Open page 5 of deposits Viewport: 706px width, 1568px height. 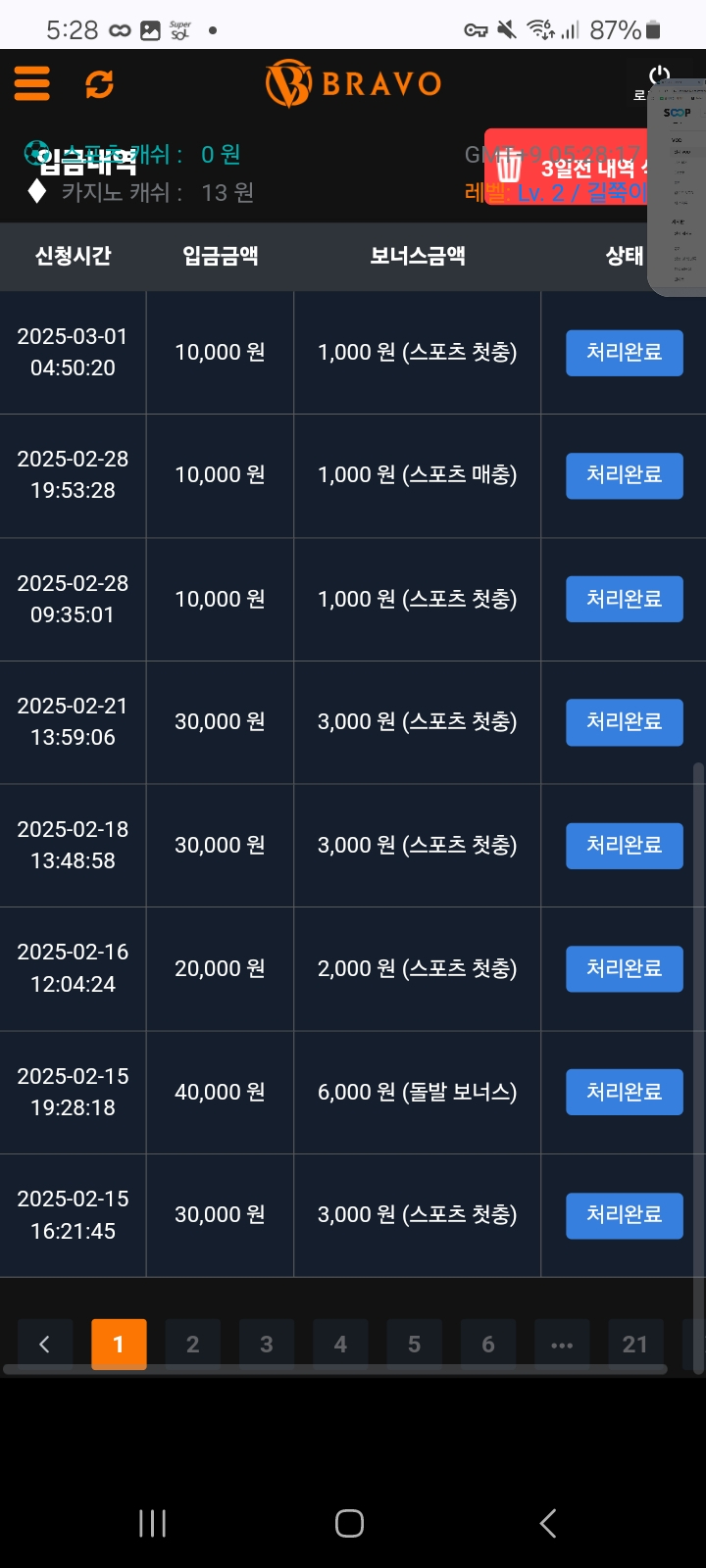pyautogui.click(x=414, y=1344)
